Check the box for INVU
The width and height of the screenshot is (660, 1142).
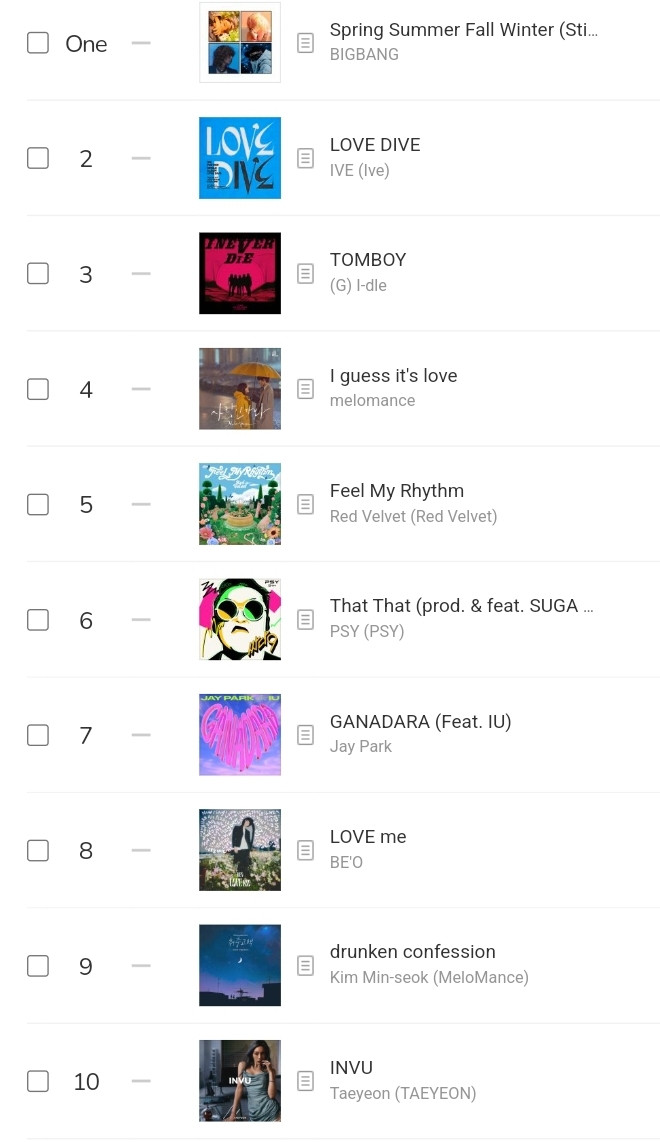pos(38,1081)
